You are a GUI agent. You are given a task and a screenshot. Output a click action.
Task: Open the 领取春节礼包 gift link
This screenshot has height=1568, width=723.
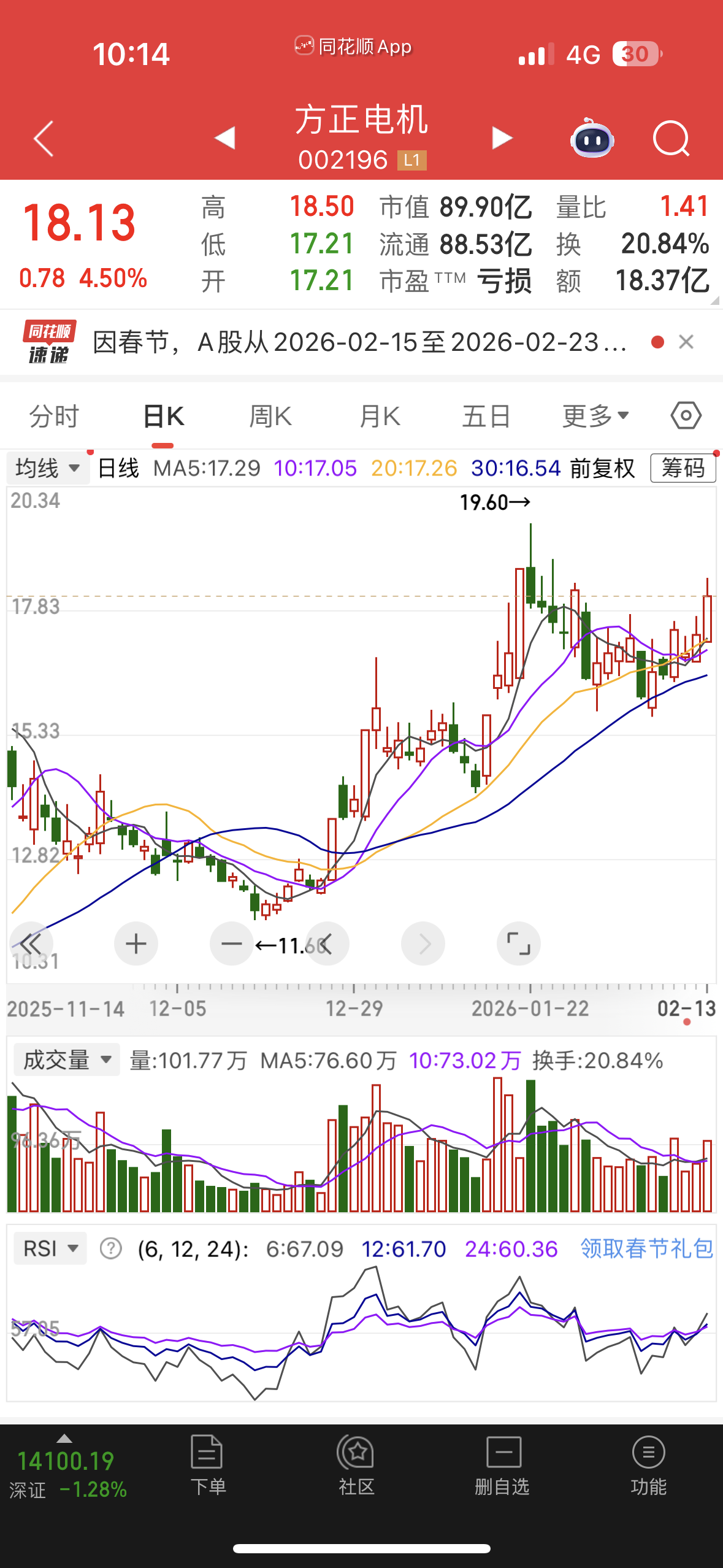646,1248
